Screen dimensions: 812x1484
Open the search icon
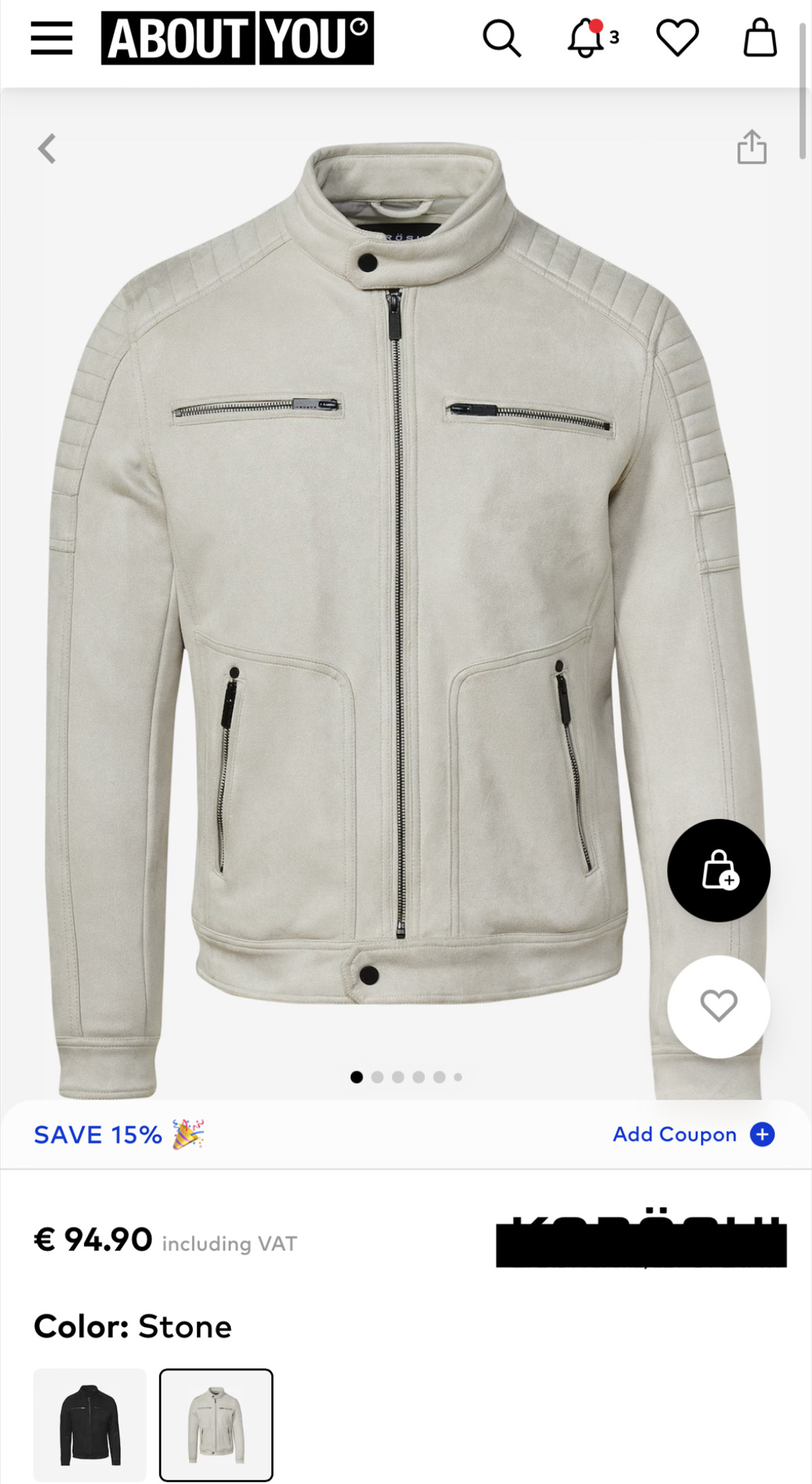coord(501,38)
